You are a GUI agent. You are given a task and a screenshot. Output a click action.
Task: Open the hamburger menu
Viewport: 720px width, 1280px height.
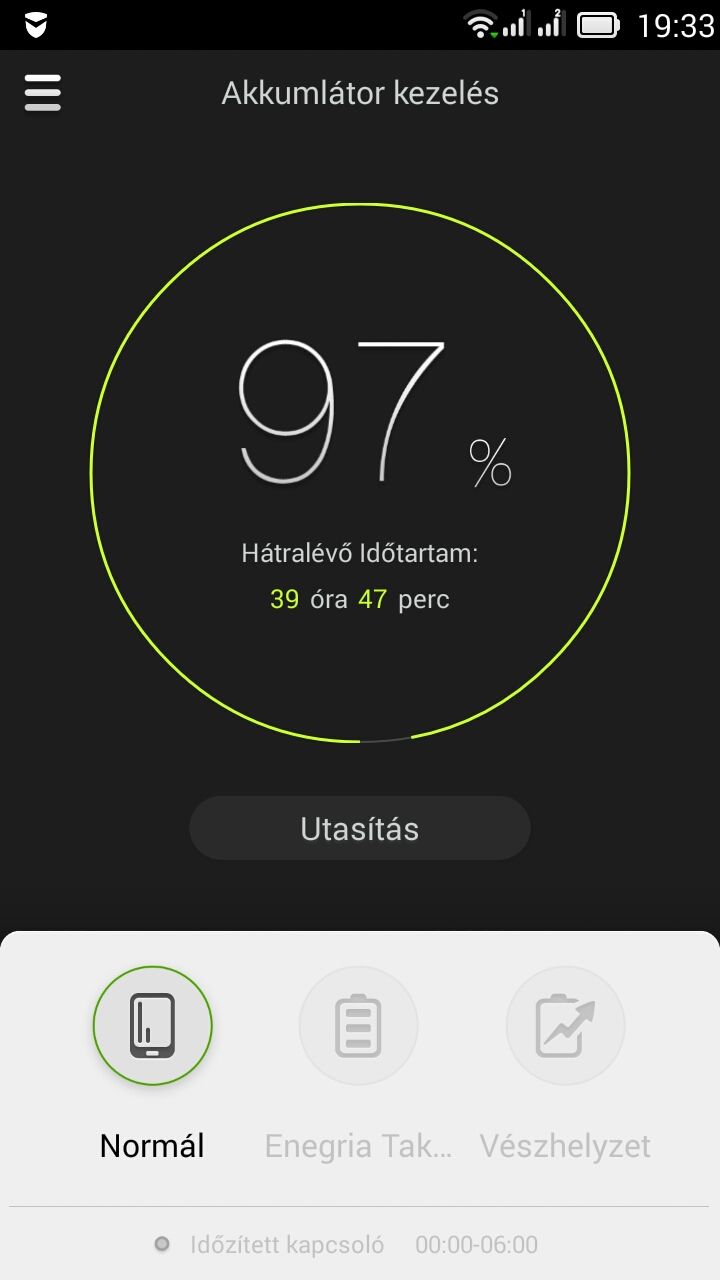pos(42,93)
